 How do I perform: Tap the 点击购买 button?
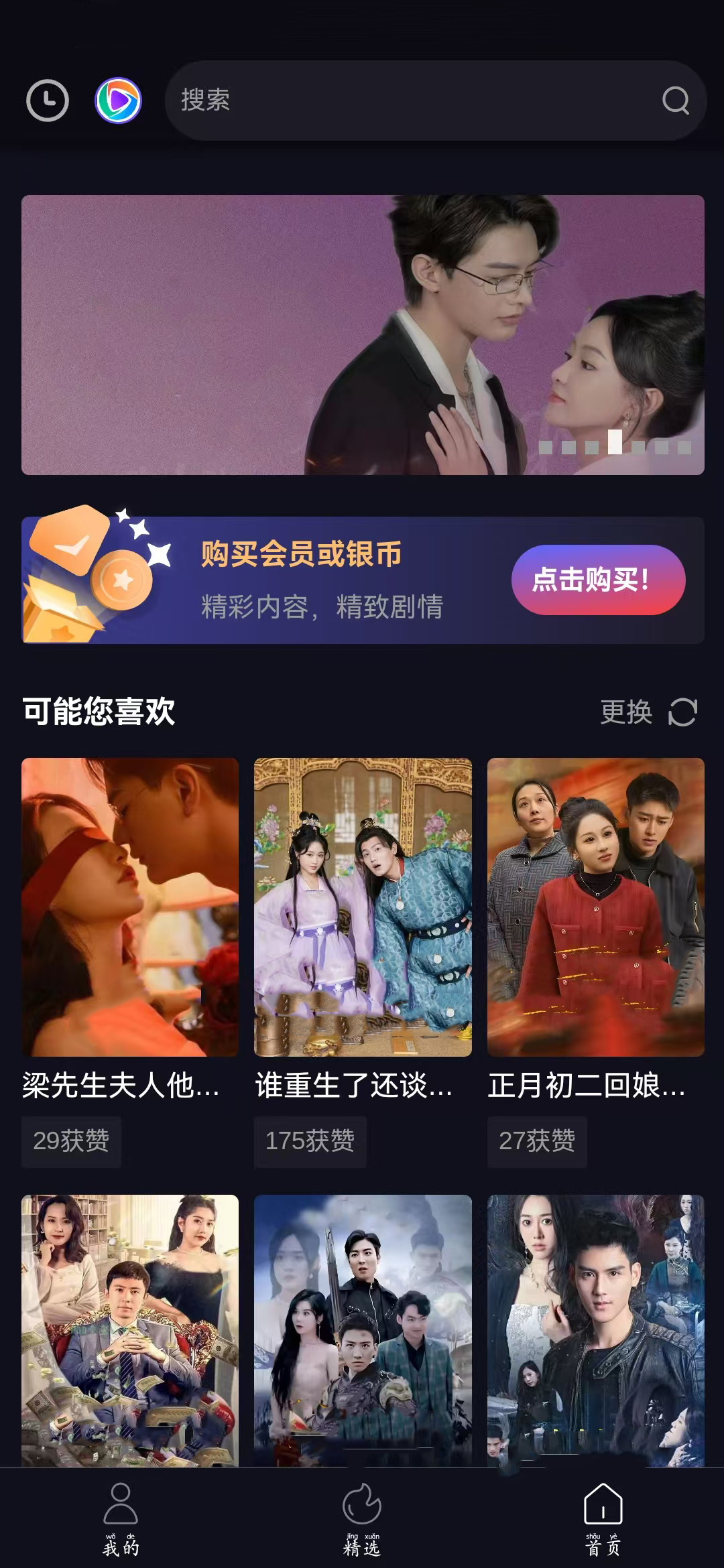(x=598, y=580)
